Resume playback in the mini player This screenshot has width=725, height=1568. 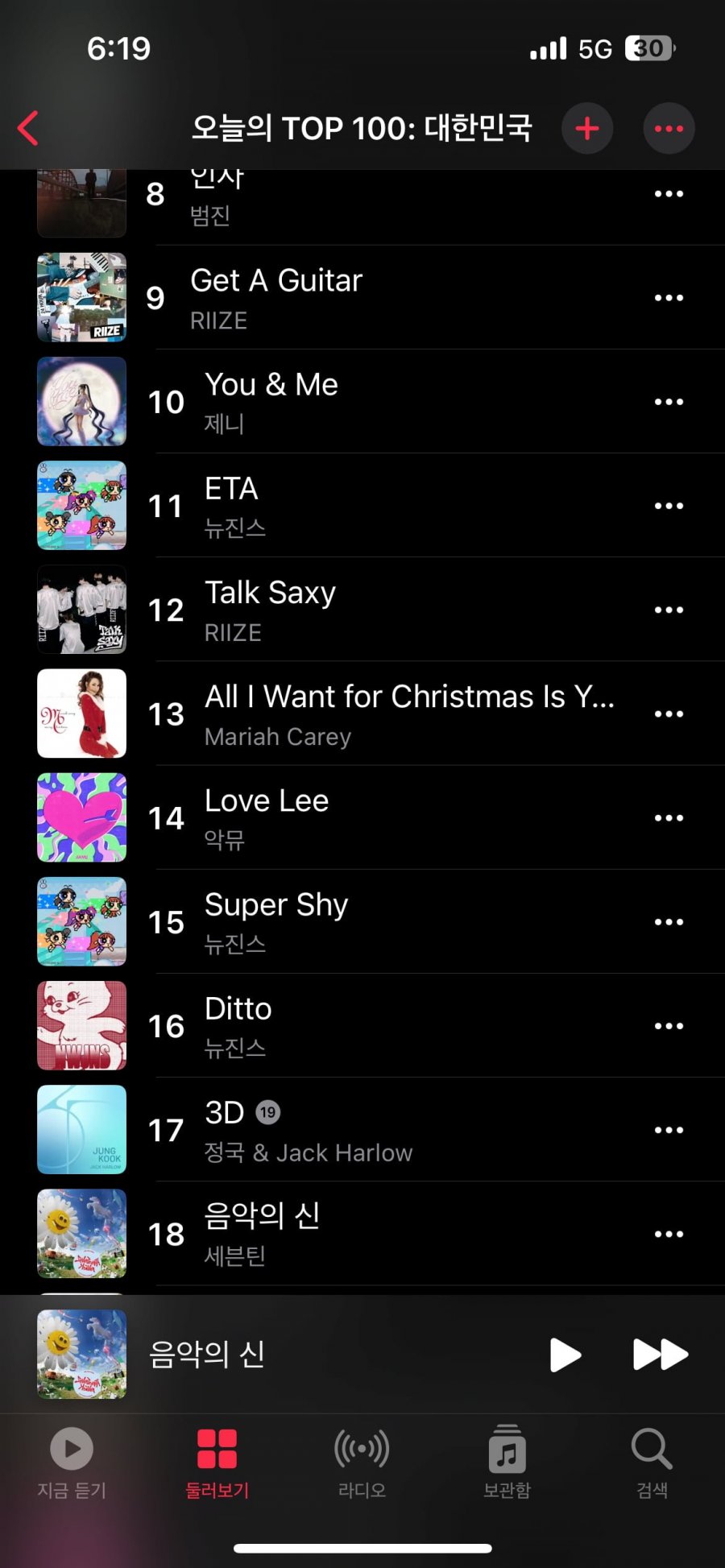tap(565, 1354)
